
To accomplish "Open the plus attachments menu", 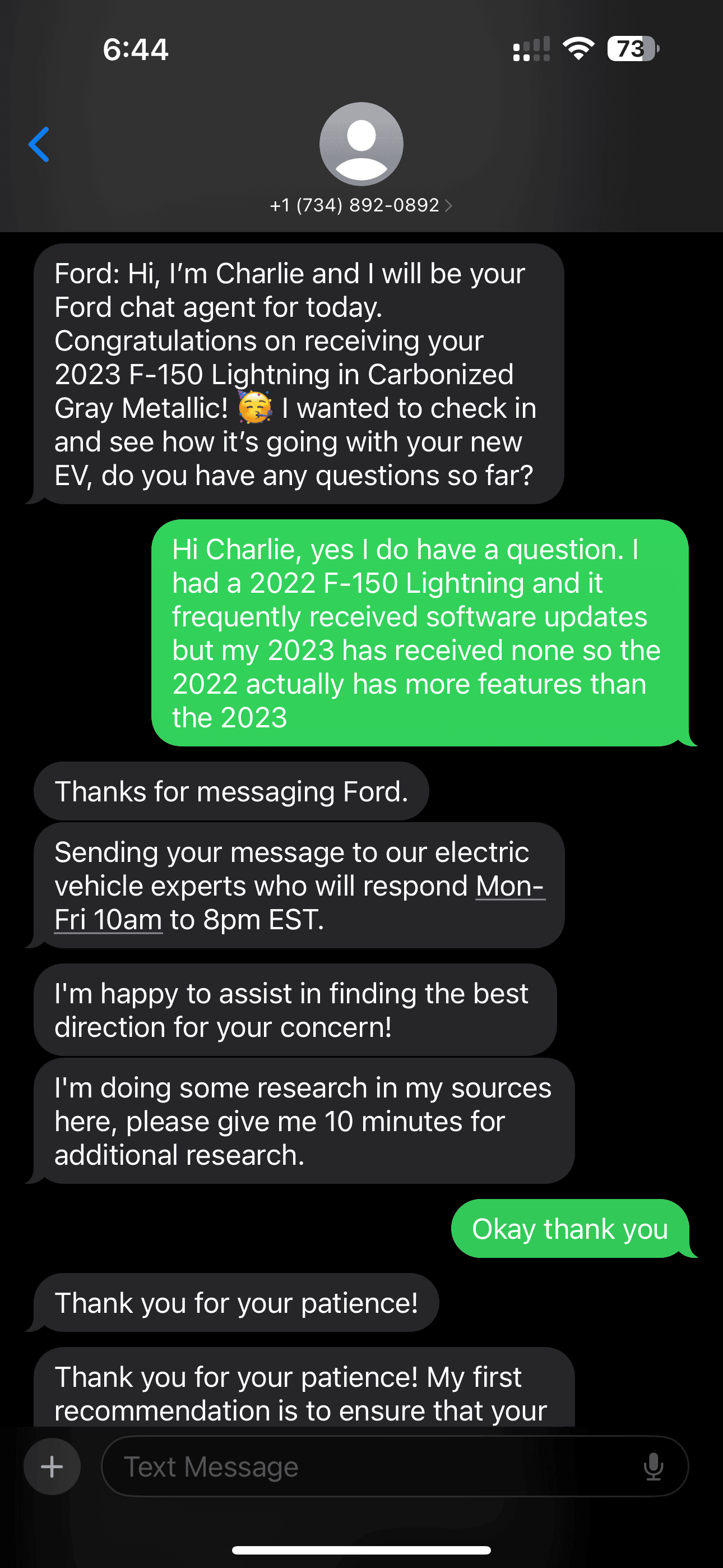I will pos(52,1466).
